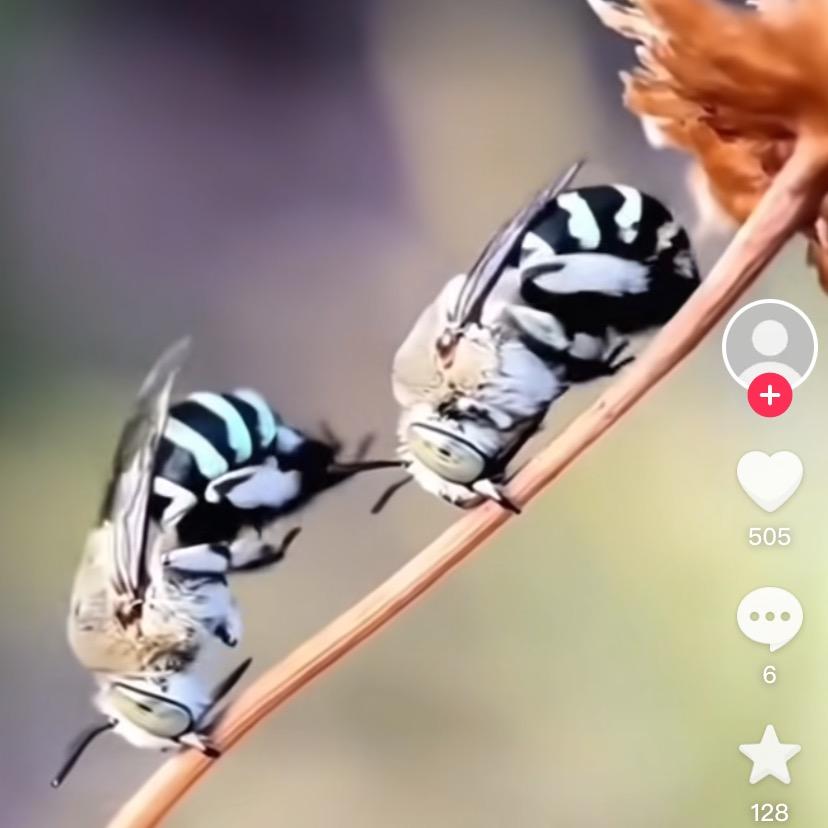The width and height of the screenshot is (828, 828).
Task: Like this video with the heart
Action: coord(769,480)
